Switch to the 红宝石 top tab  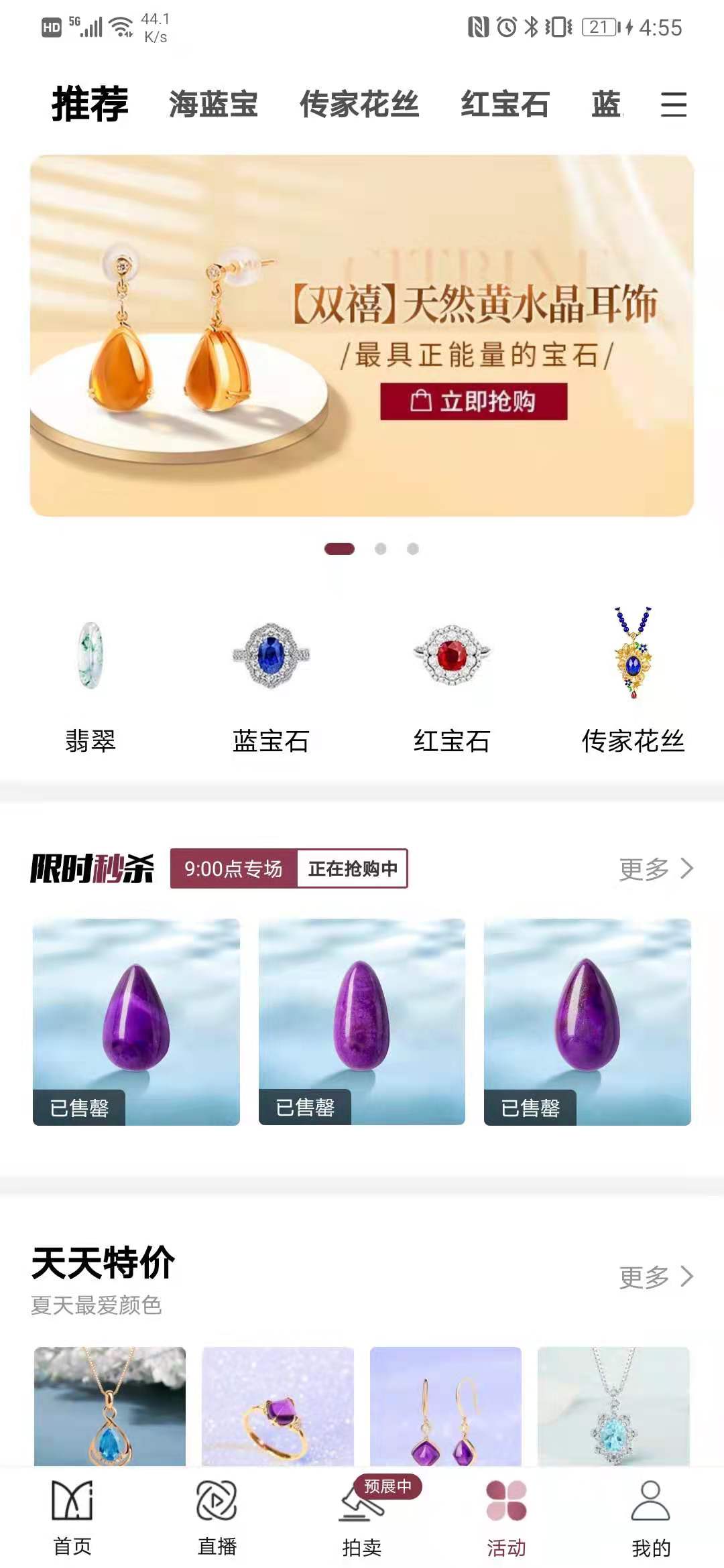pos(504,105)
